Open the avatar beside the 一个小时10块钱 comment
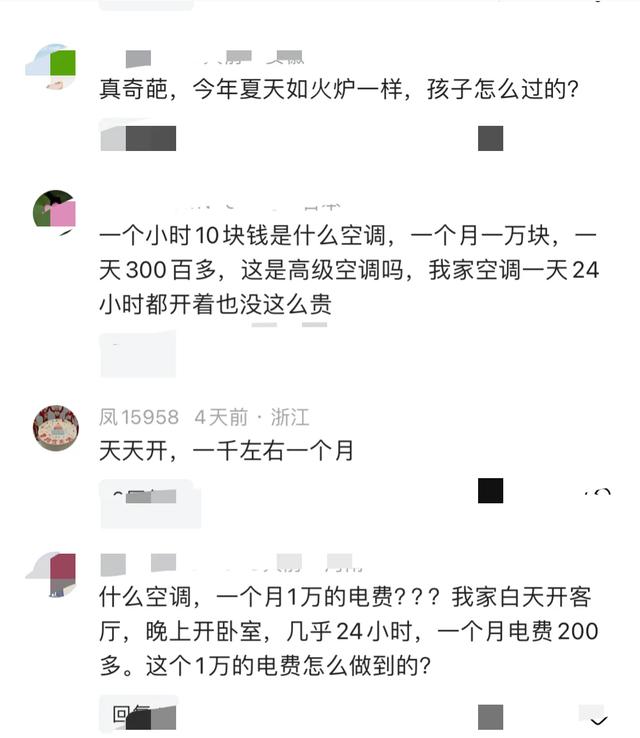The image size is (640, 738). point(55,211)
